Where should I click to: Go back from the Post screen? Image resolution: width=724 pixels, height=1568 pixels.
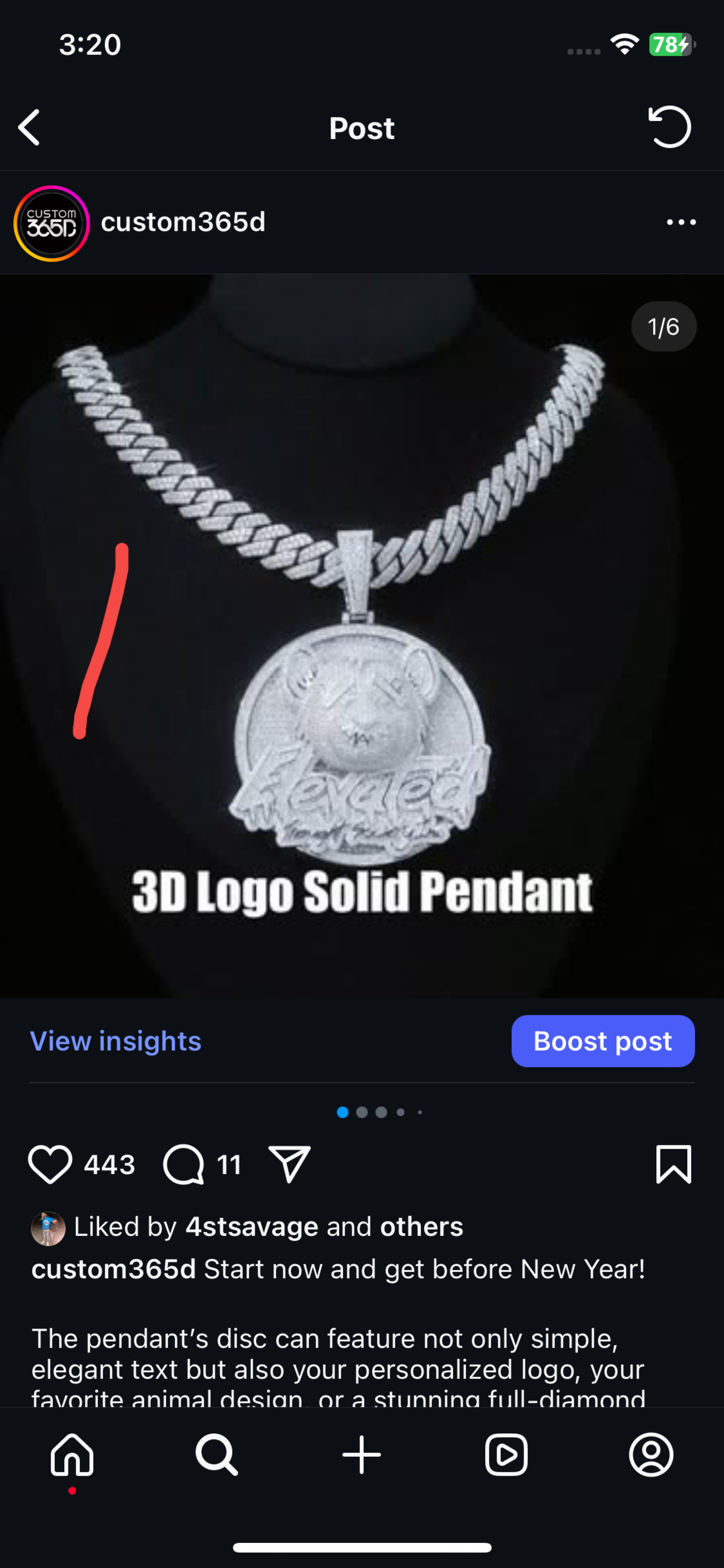point(29,128)
